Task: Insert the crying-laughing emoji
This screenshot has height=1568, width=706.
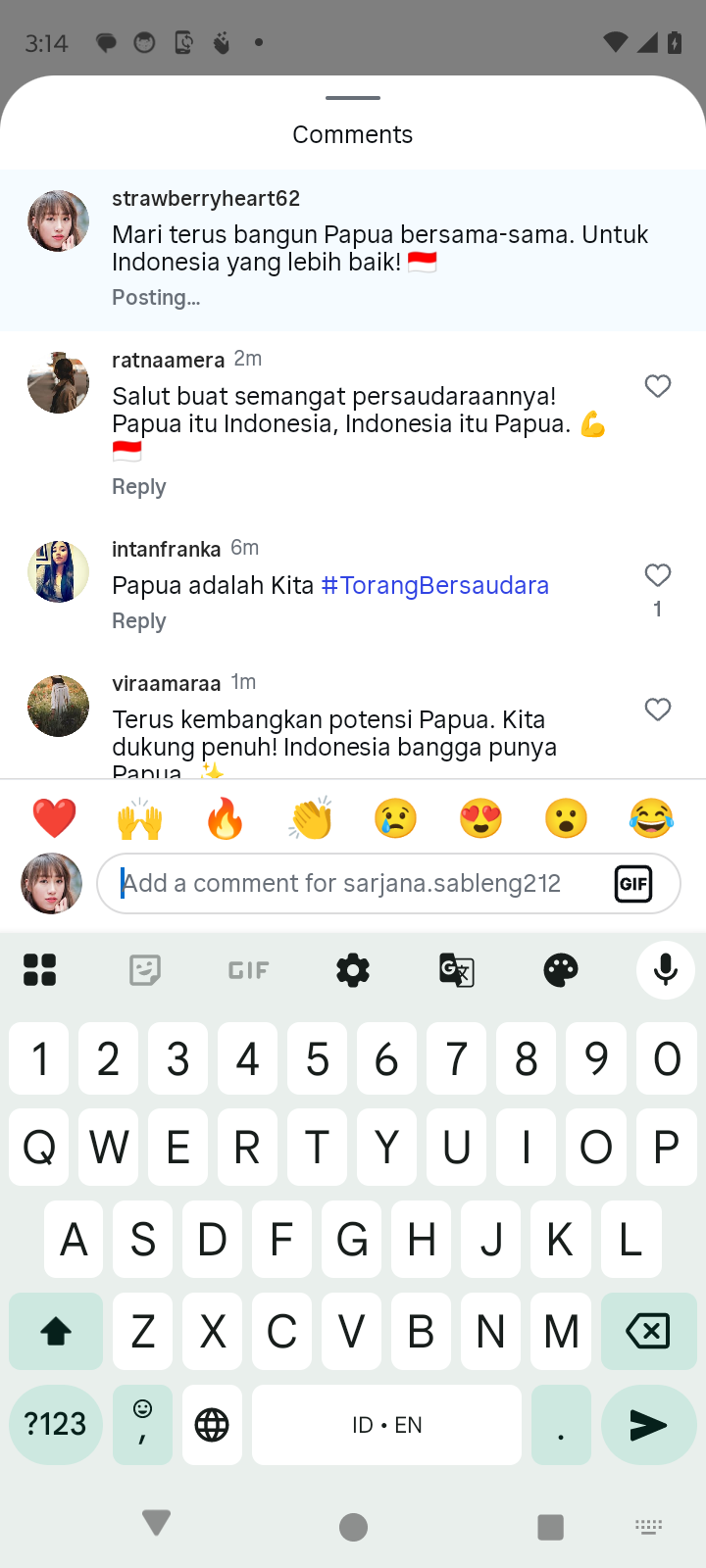Action: pos(651,818)
